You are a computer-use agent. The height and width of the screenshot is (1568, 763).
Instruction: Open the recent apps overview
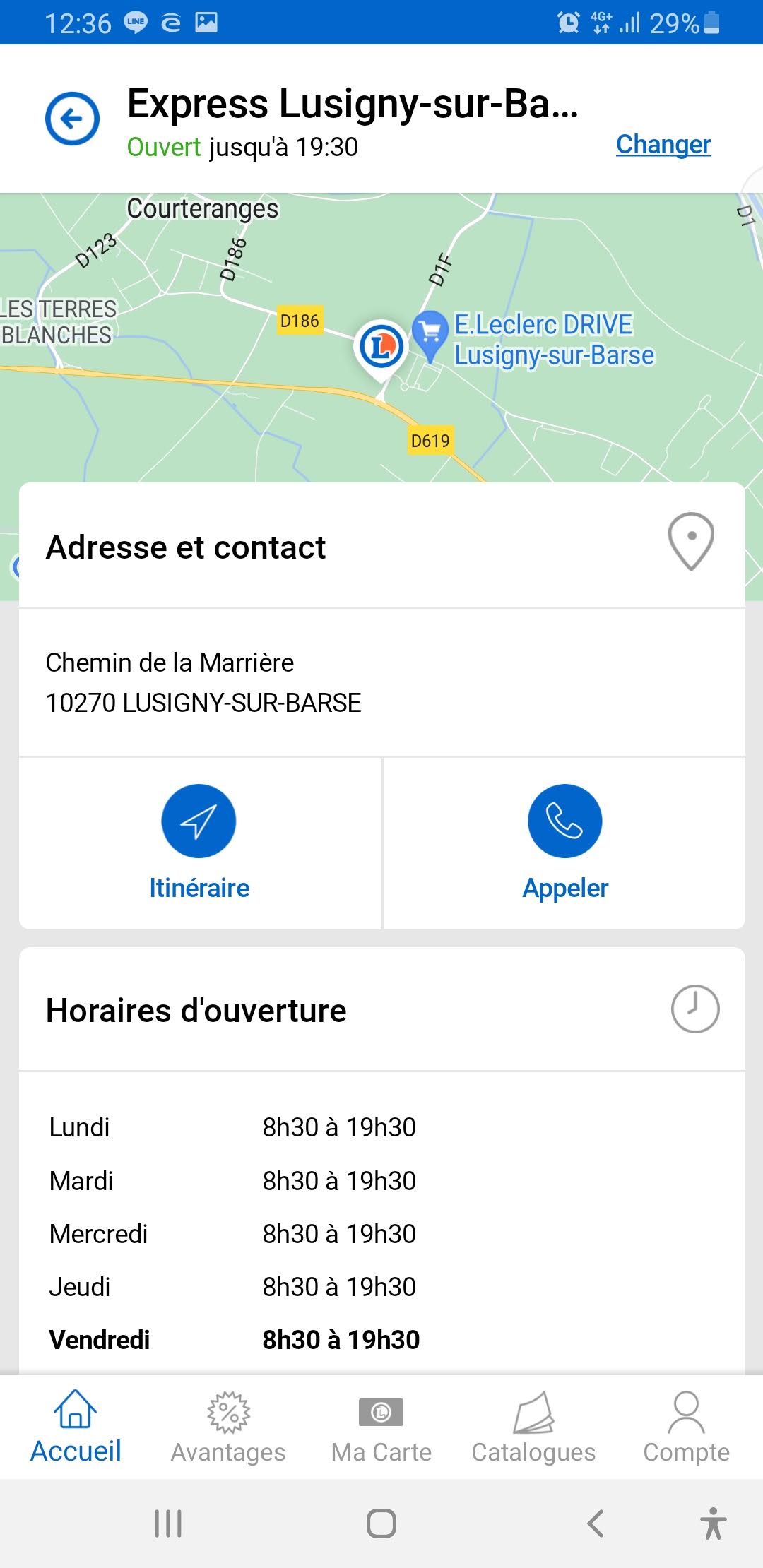point(168,1524)
